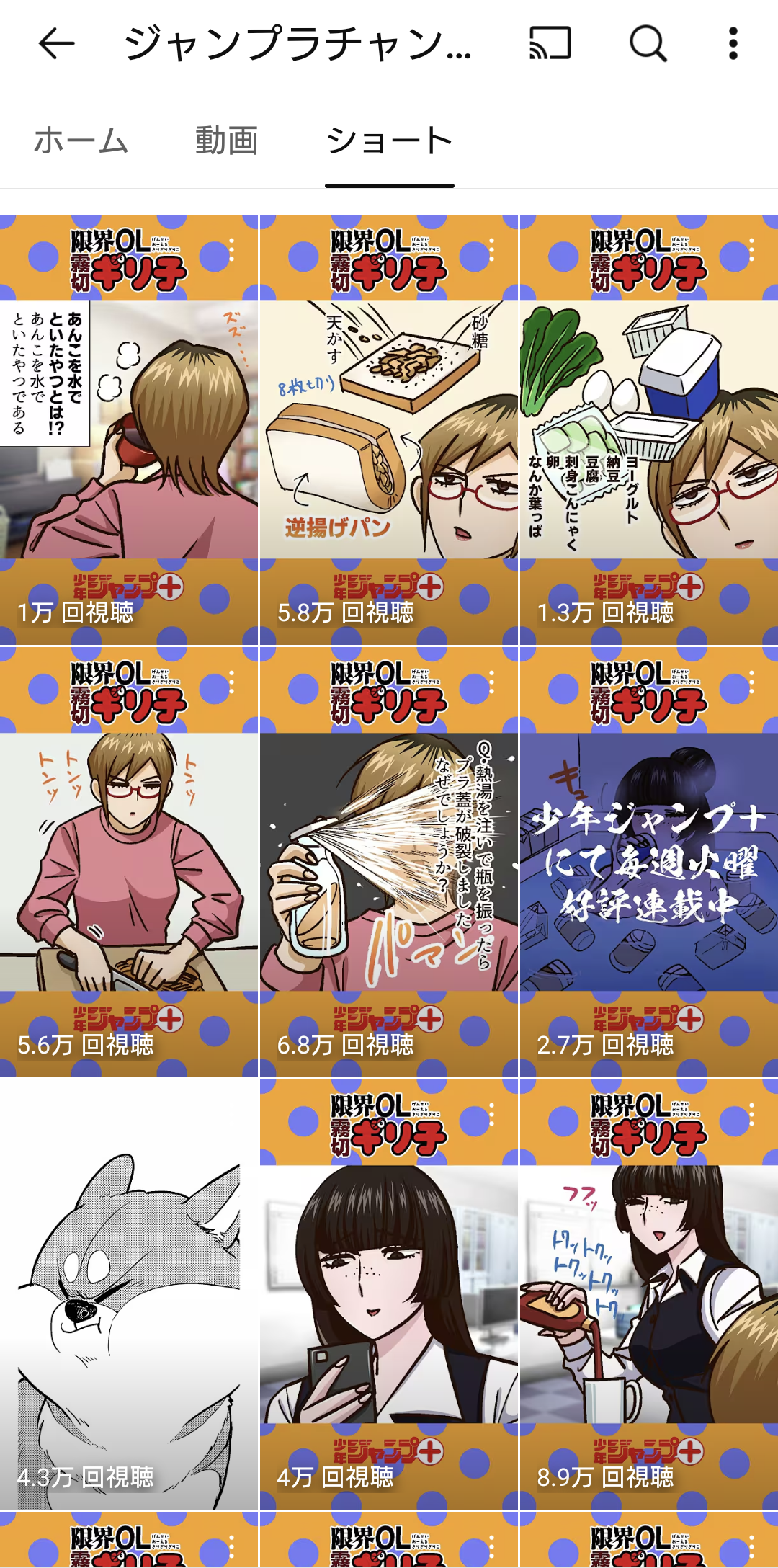Open the cast to device icon
The image size is (778, 1568).
[x=550, y=44]
